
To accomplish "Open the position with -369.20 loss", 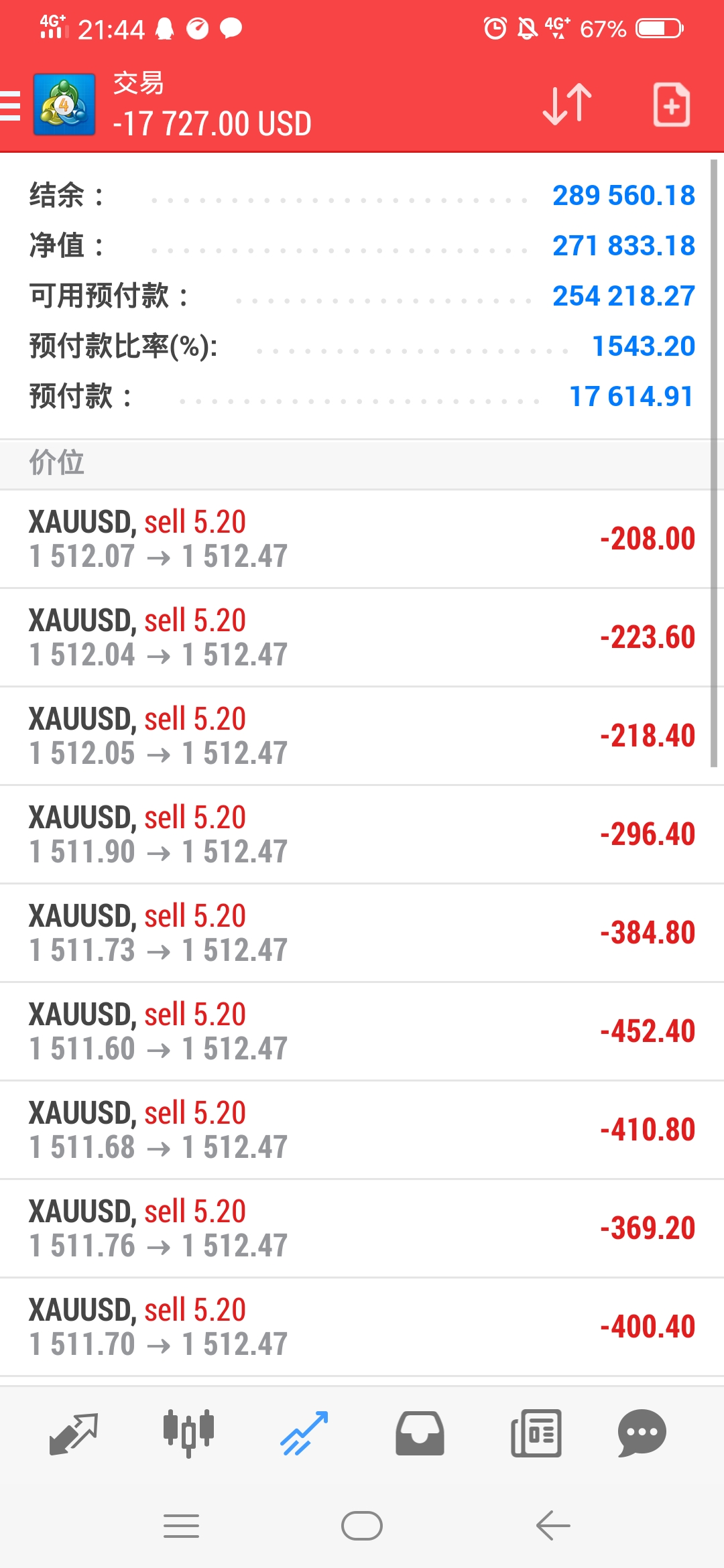I will [362, 1228].
